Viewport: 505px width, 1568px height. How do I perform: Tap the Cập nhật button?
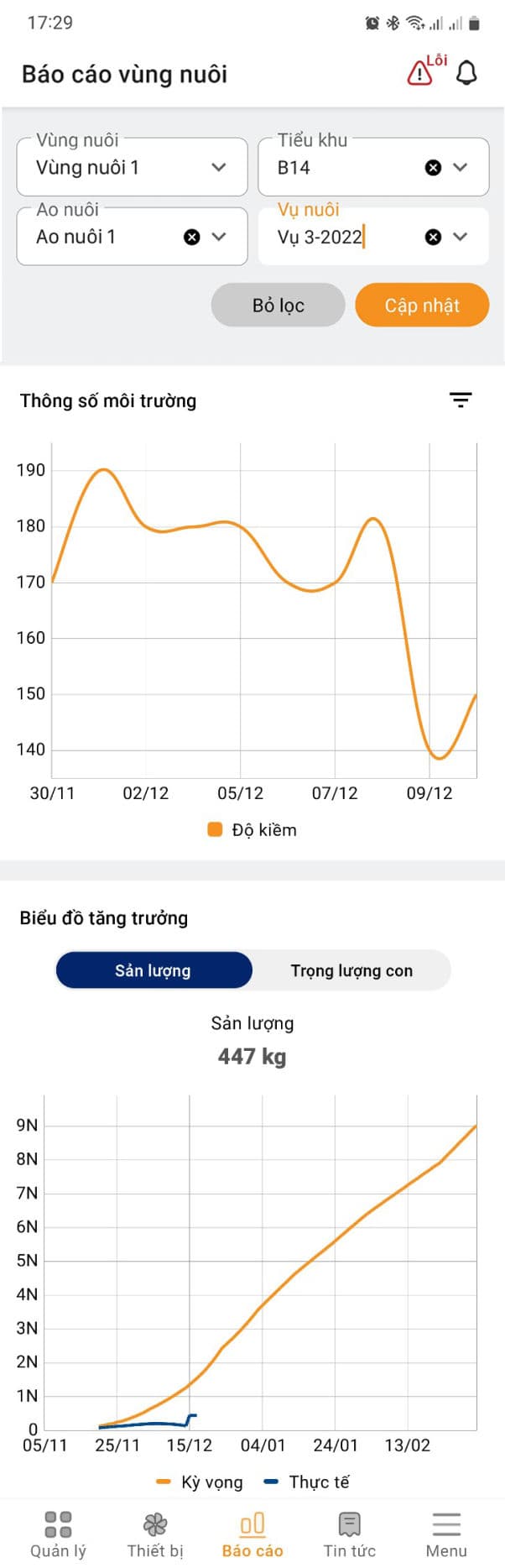pos(421,305)
